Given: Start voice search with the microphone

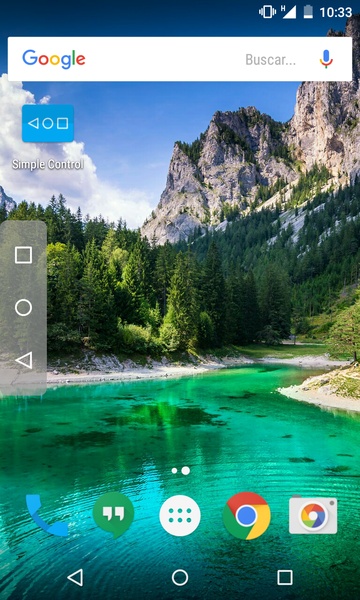Looking at the screenshot, I should [326, 59].
